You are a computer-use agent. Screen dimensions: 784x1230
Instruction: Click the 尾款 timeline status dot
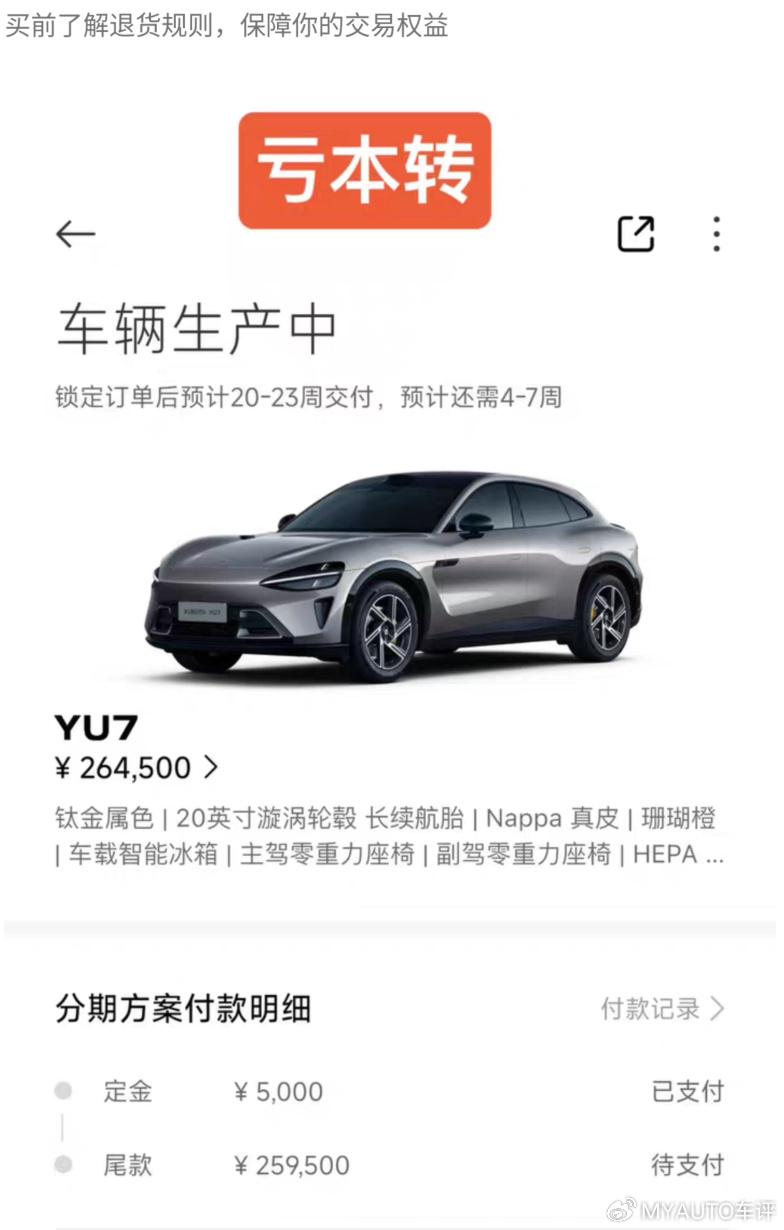(x=62, y=1165)
